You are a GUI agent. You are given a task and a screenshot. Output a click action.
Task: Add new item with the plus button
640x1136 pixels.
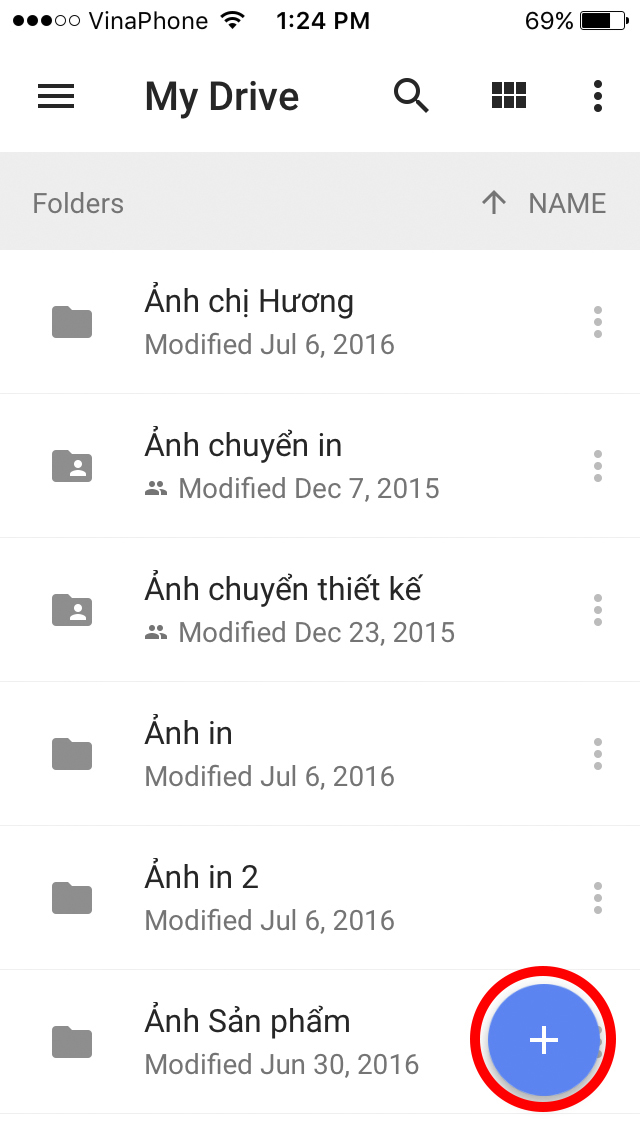pos(544,1040)
